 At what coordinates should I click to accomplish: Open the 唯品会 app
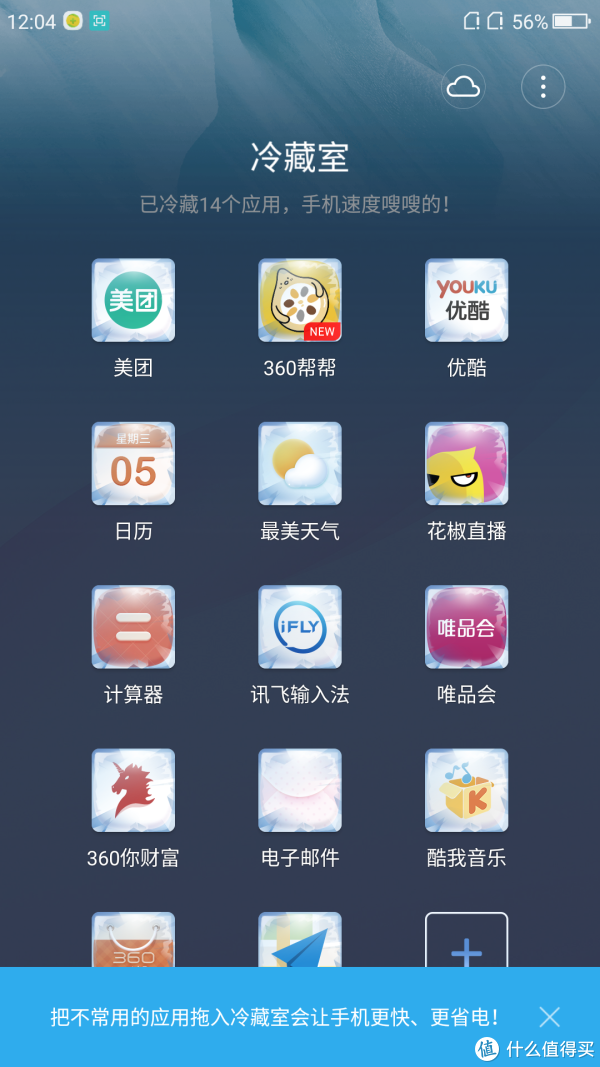(466, 627)
